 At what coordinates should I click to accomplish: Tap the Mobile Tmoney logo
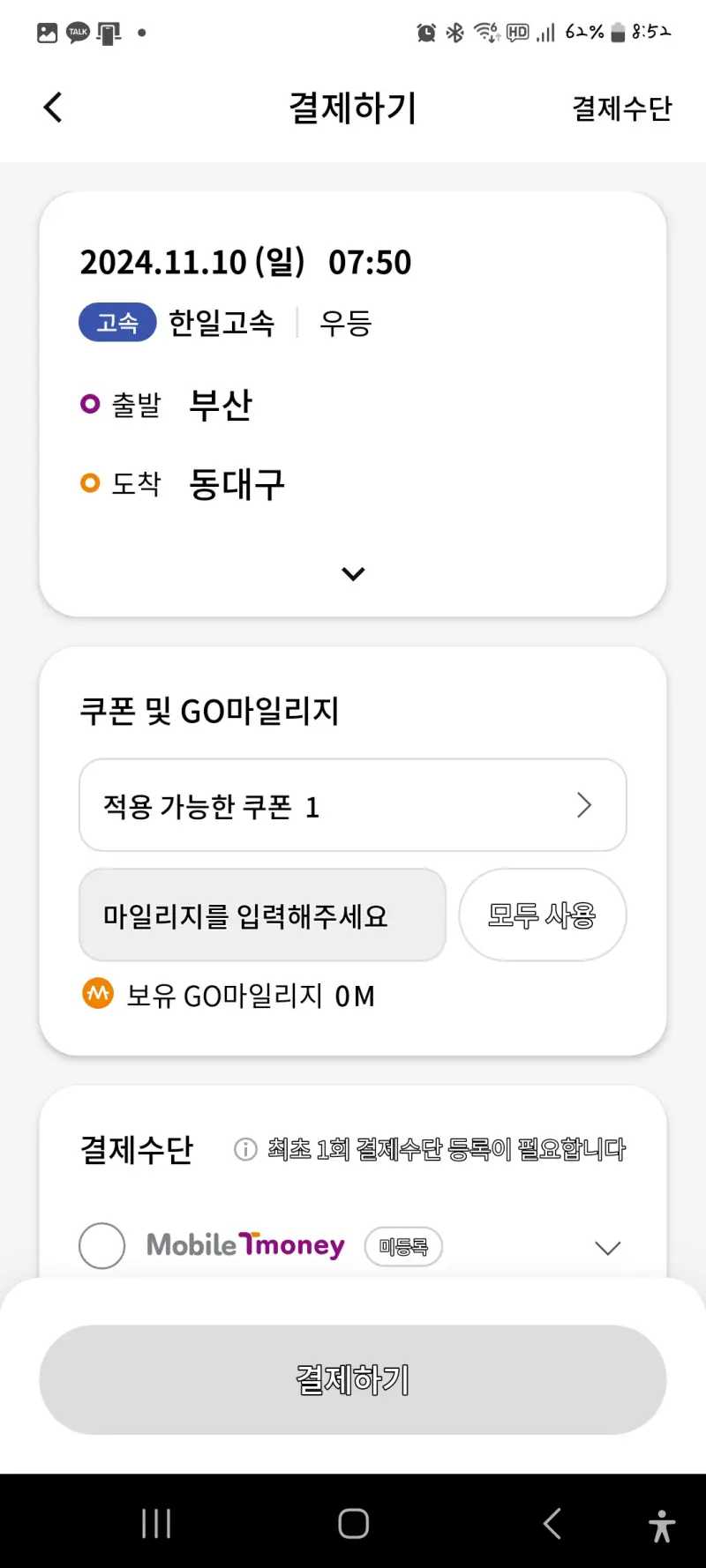point(244,1245)
